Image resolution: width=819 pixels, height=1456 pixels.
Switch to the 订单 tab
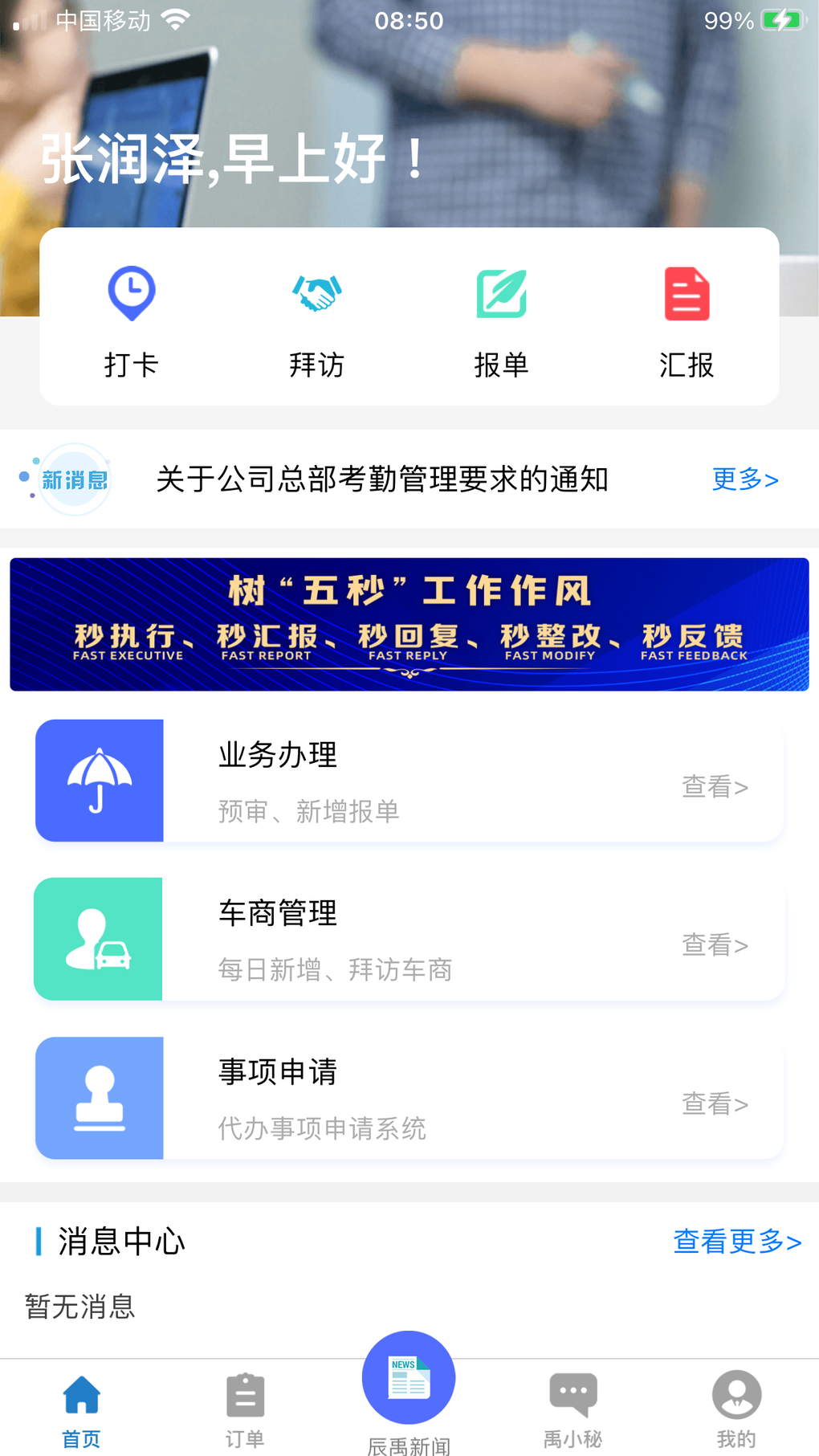(245, 1409)
